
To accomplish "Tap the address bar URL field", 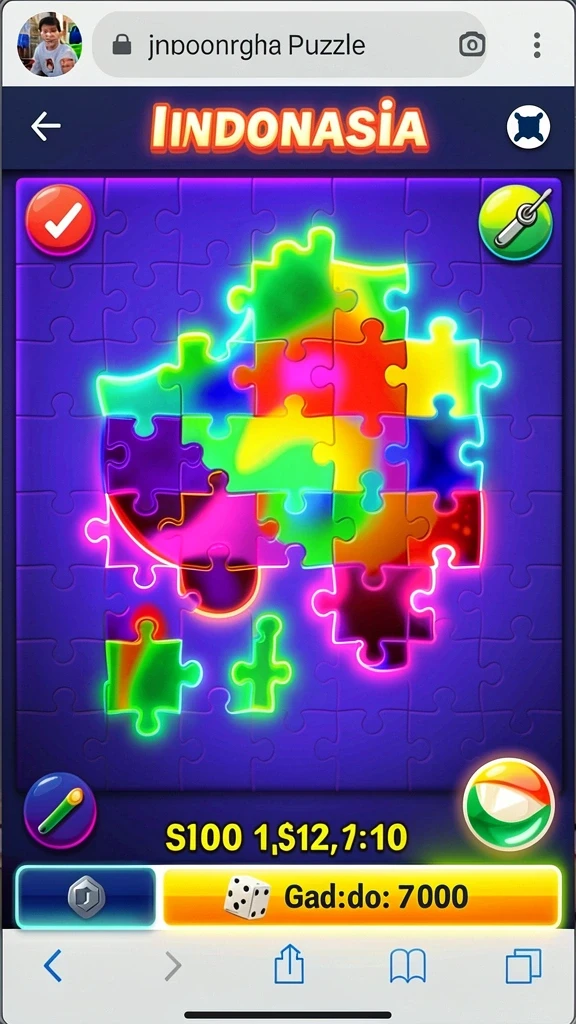I will pos(290,45).
